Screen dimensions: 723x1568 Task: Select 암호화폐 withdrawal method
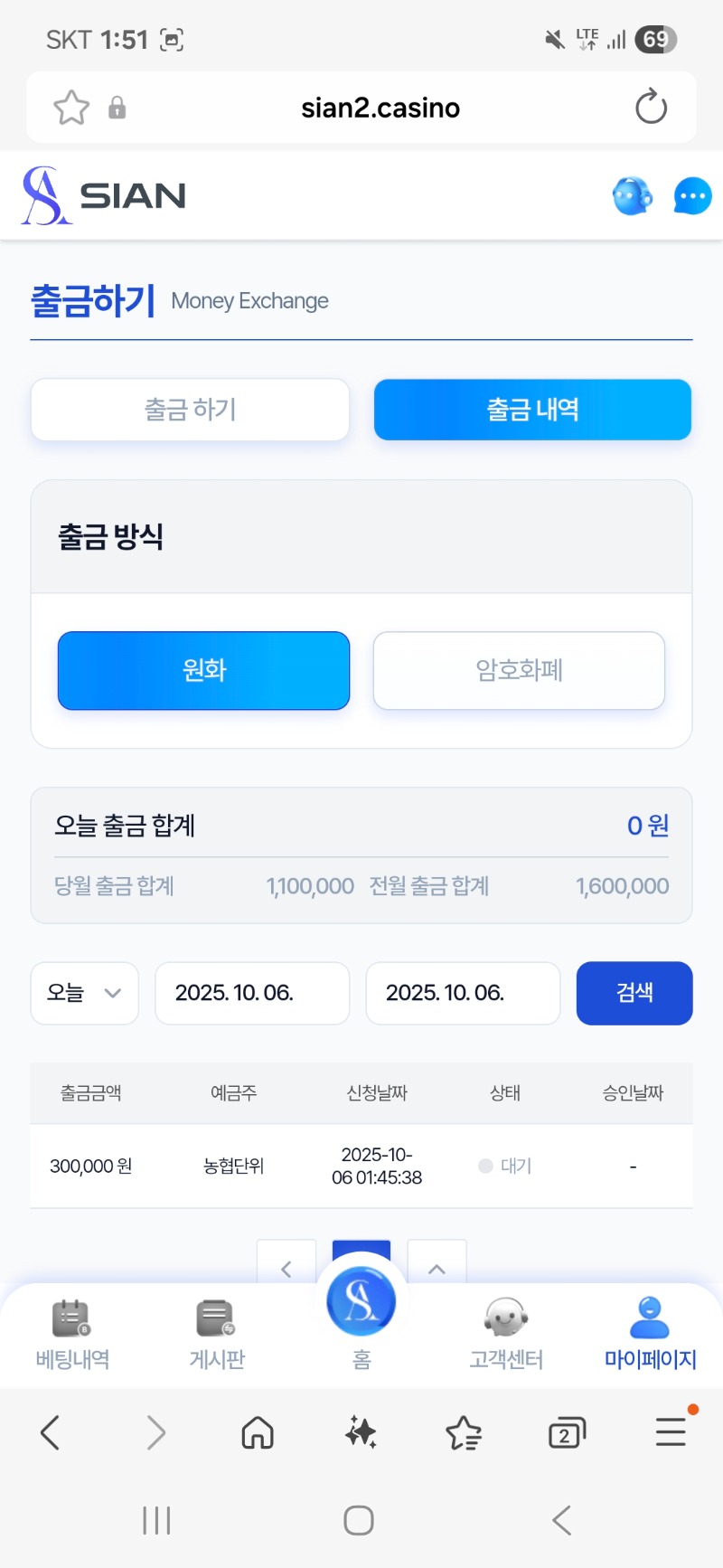tap(519, 670)
